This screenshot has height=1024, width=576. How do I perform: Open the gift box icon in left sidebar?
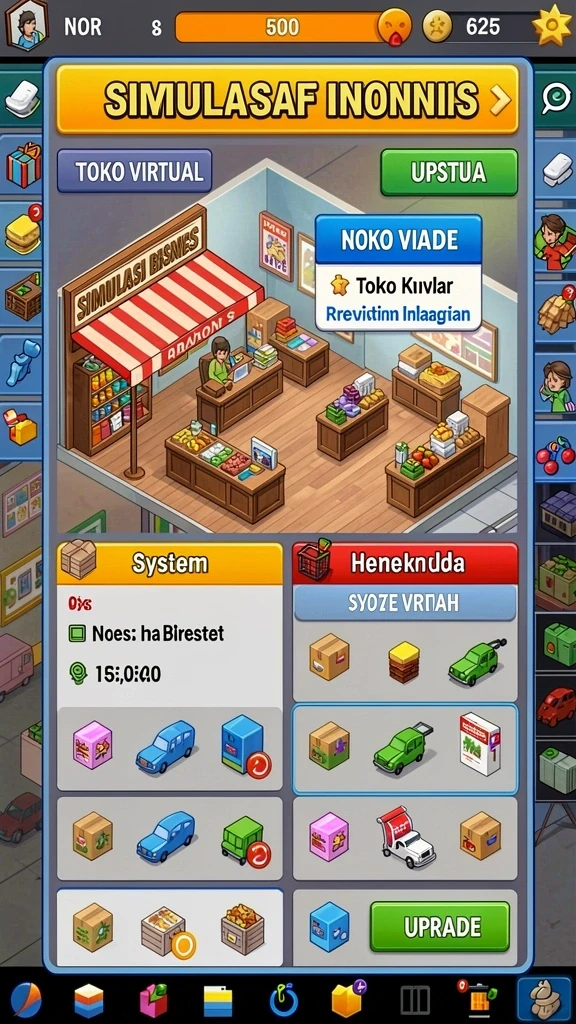click(x=23, y=165)
